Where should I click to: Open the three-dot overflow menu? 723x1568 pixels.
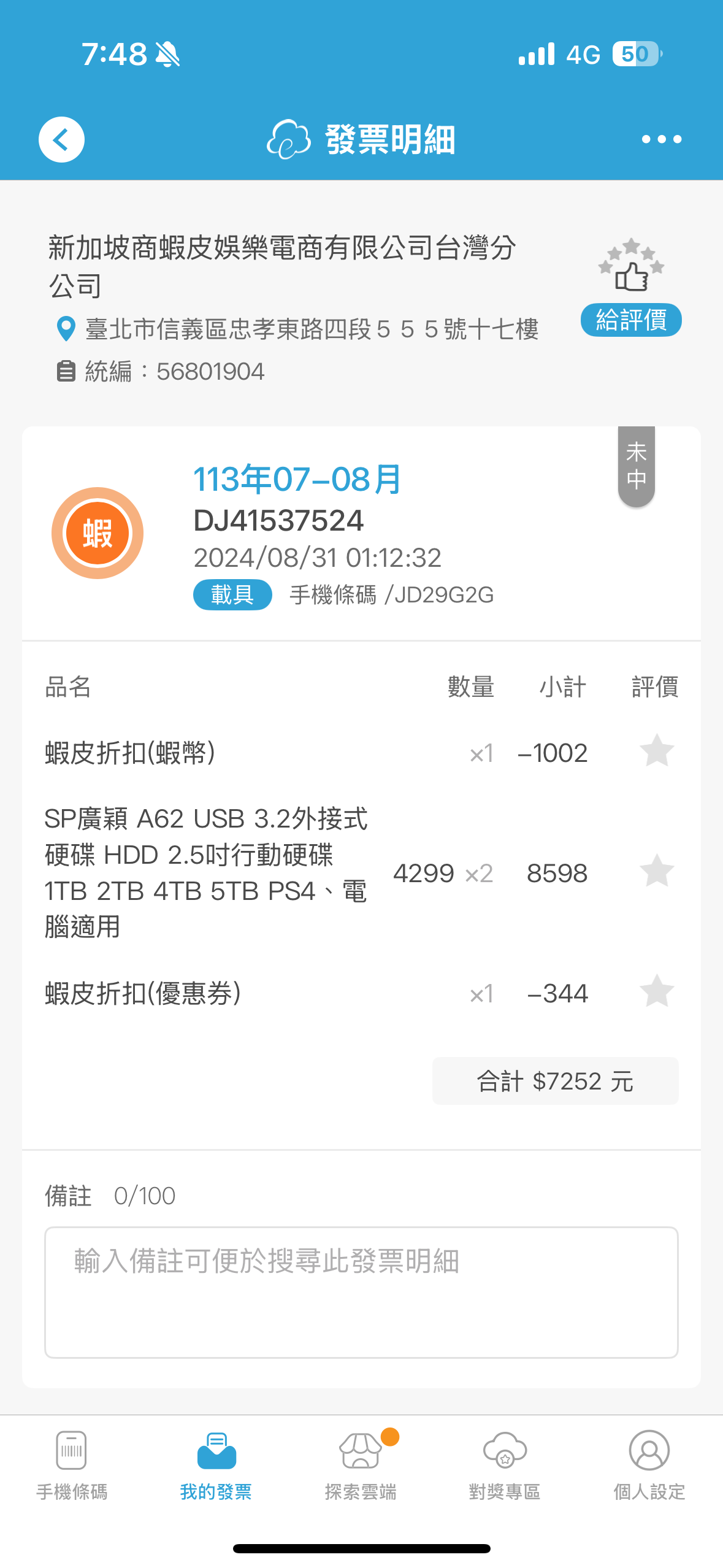[661, 139]
